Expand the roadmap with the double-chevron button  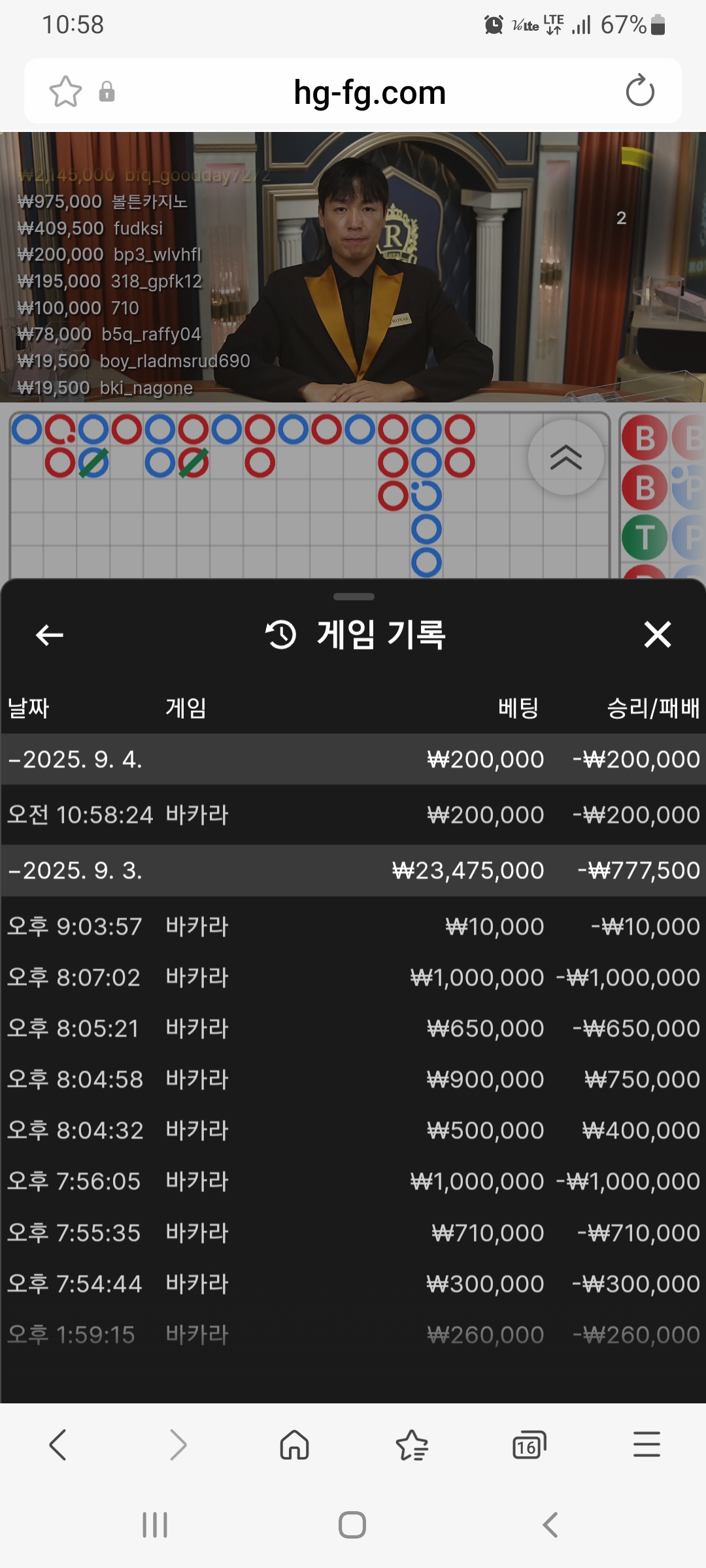566,457
